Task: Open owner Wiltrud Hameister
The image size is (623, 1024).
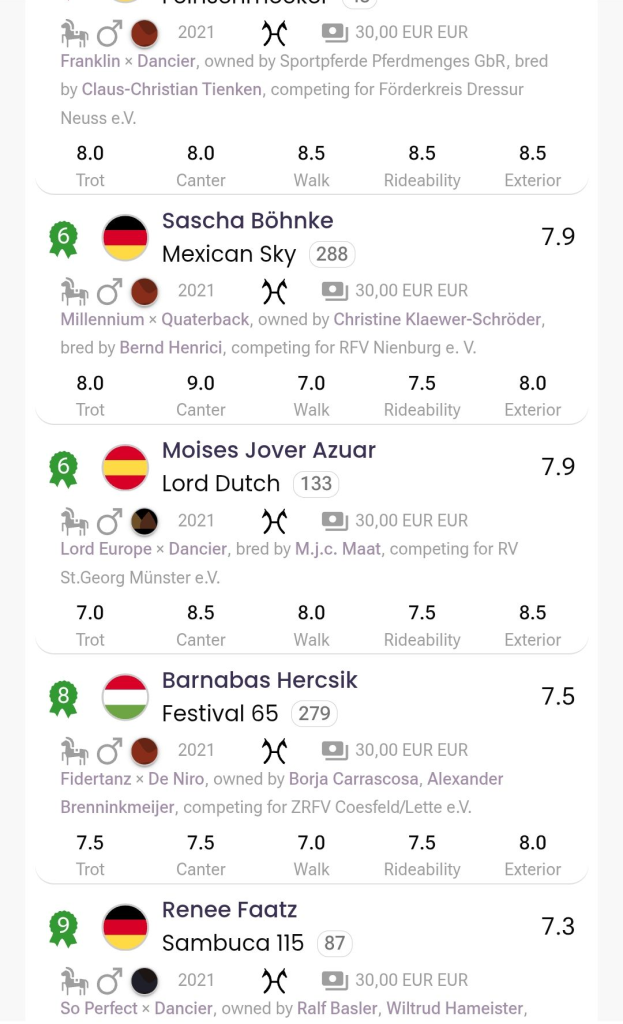Action: [455, 1009]
